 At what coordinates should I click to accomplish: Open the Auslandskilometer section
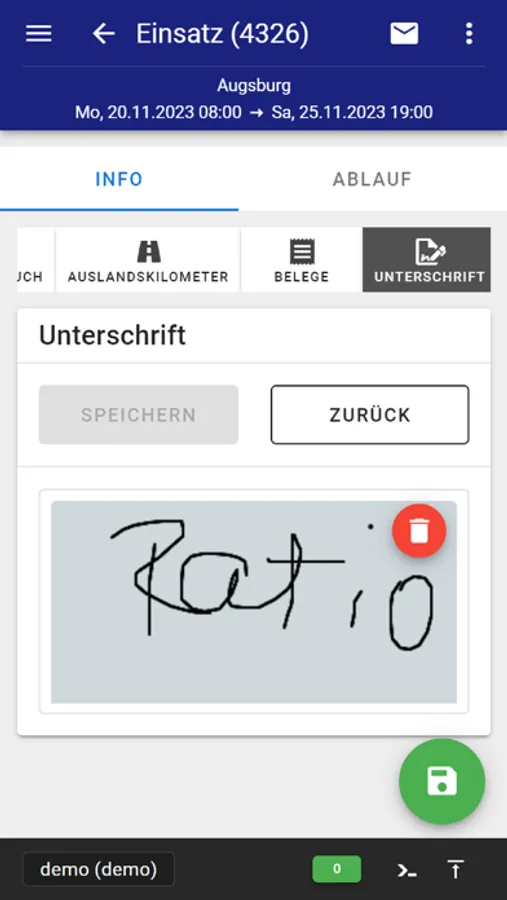(x=148, y=260)
